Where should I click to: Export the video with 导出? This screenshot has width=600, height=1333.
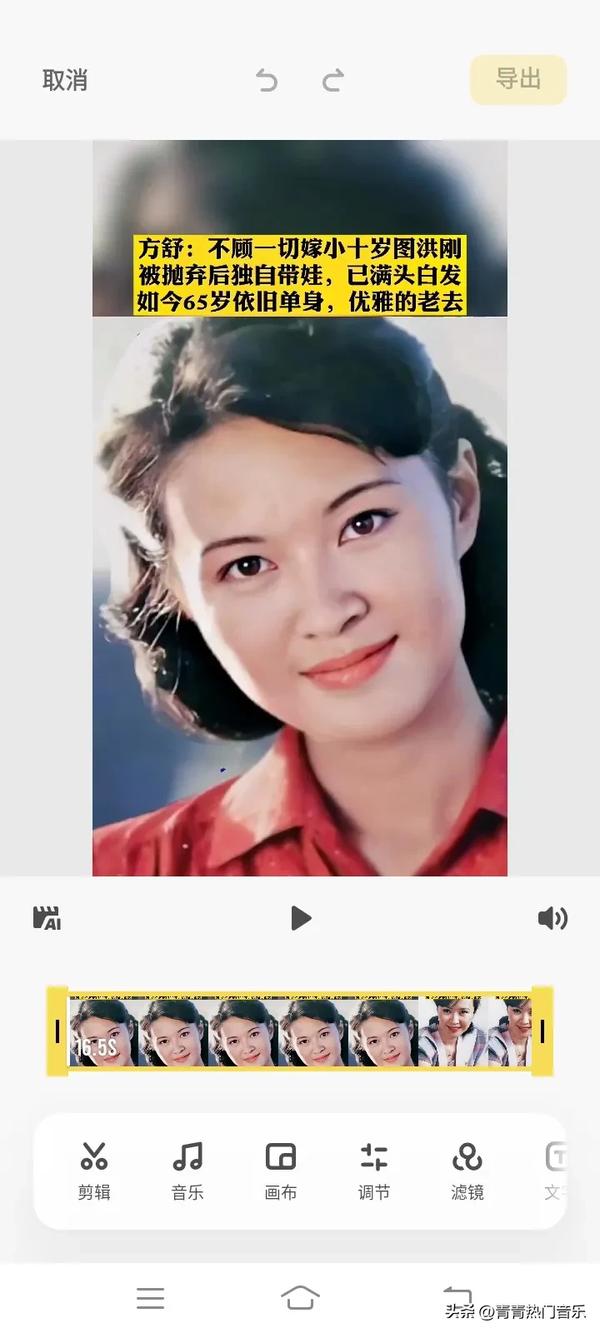[x=518, y=80]
